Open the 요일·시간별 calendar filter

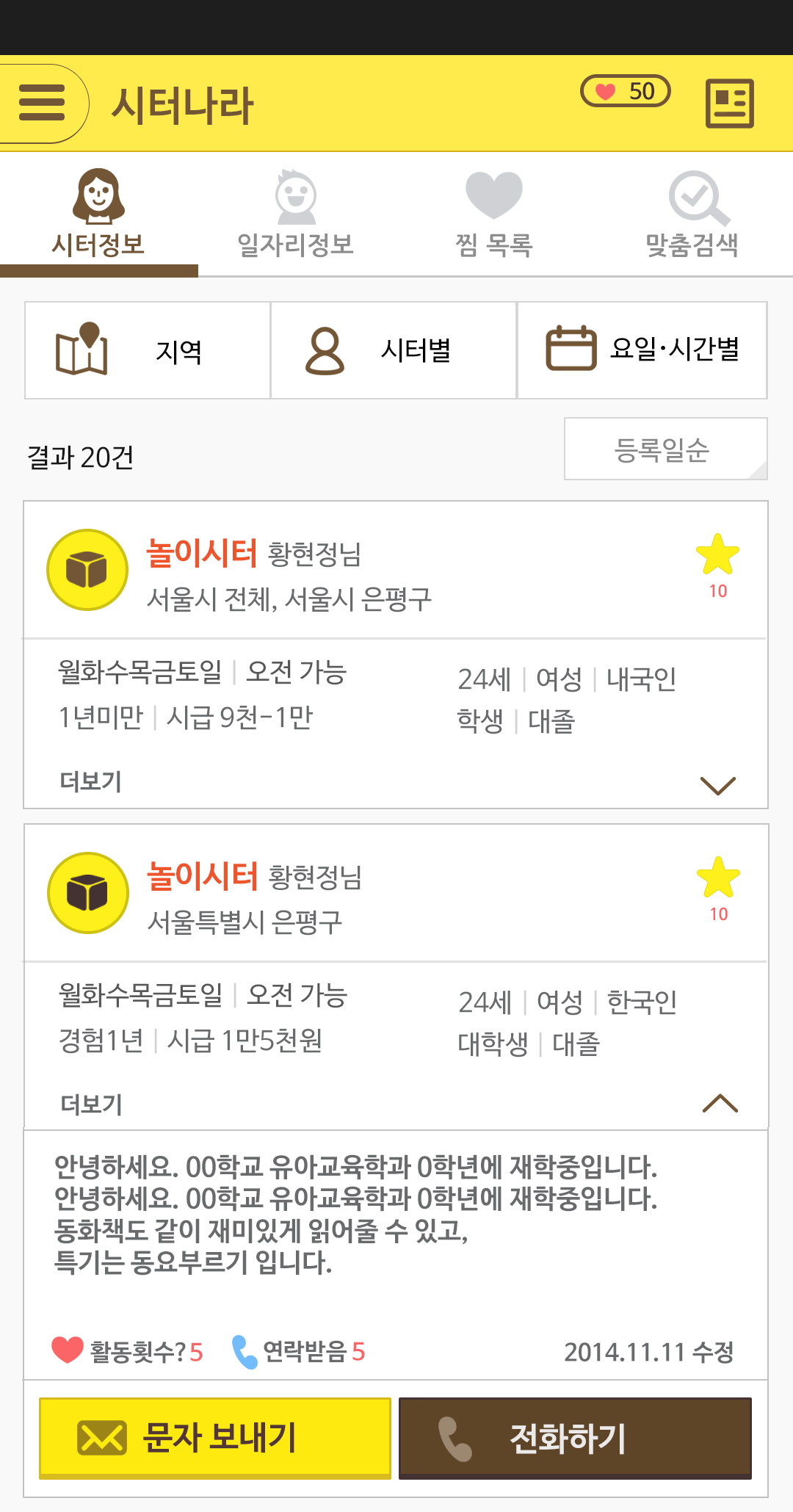(642, 350)
